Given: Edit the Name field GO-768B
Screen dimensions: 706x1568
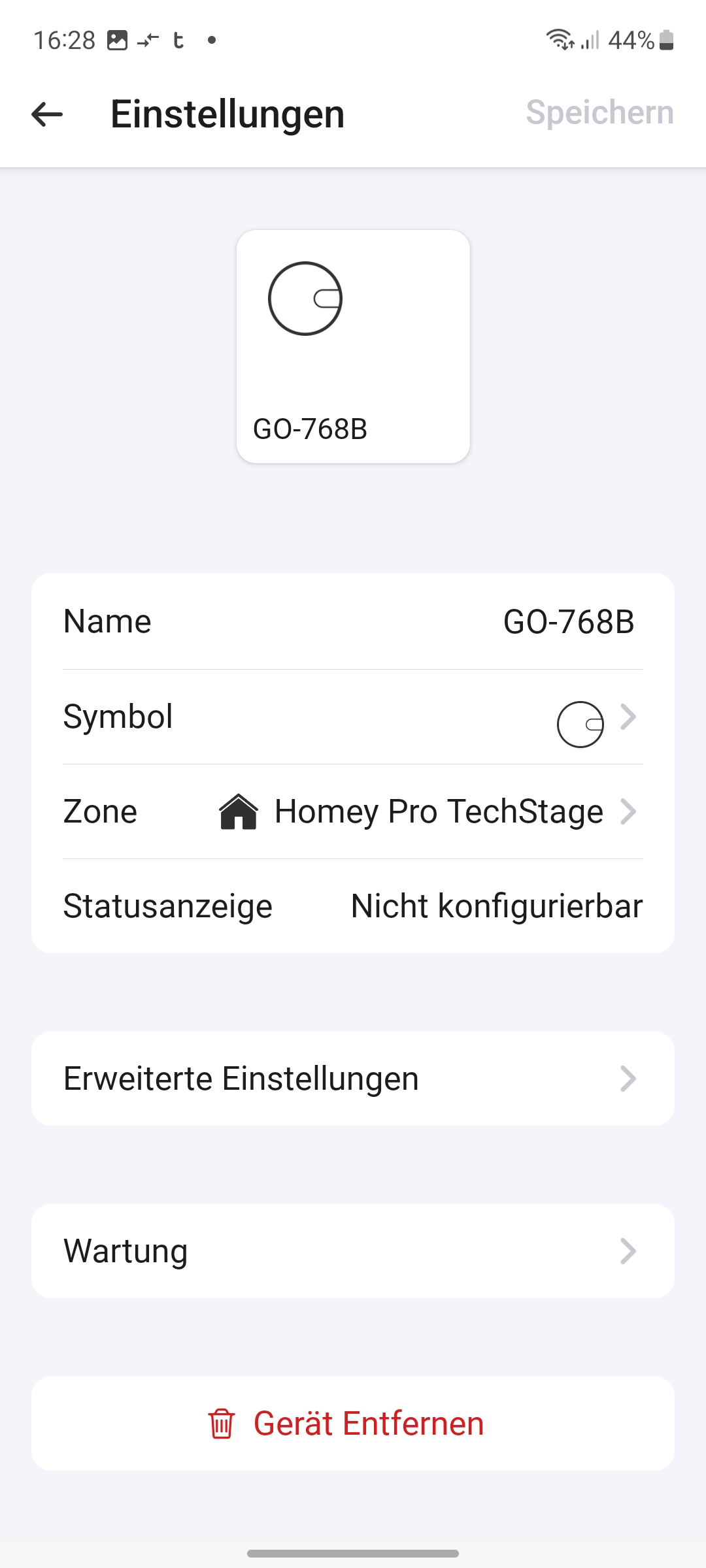Looking at the screenshot, I should click(x=567, y=621).
